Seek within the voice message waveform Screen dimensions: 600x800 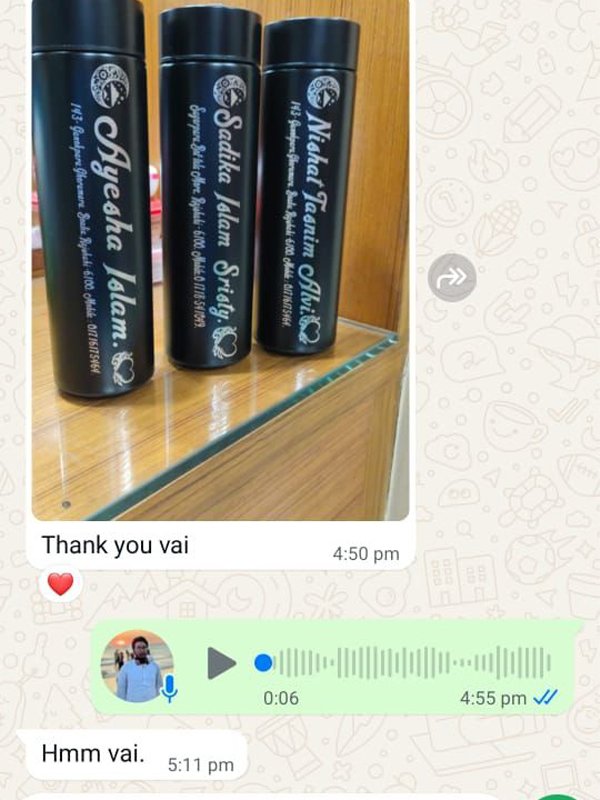pyautogui.click(x=410, y=663)
